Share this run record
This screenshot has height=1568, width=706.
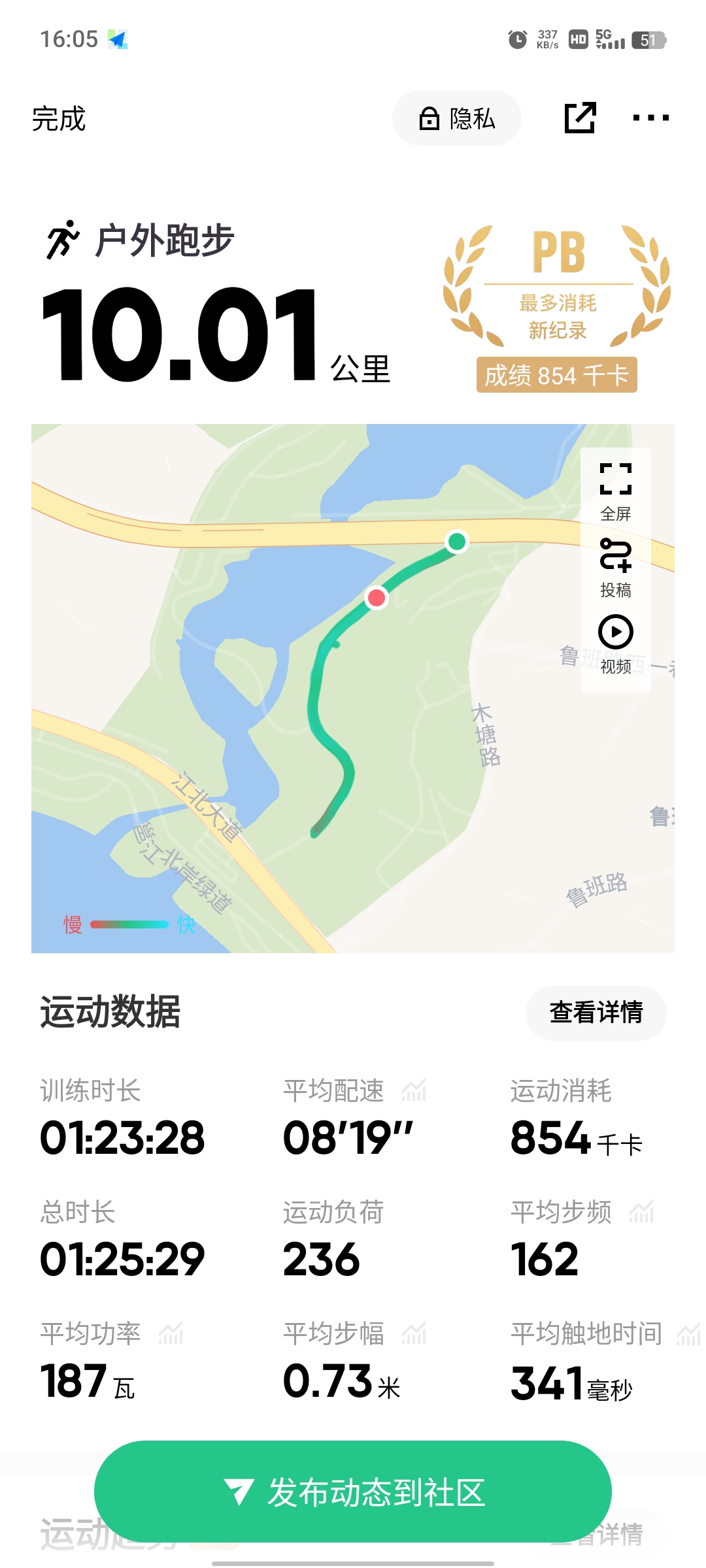click(580, 118)
